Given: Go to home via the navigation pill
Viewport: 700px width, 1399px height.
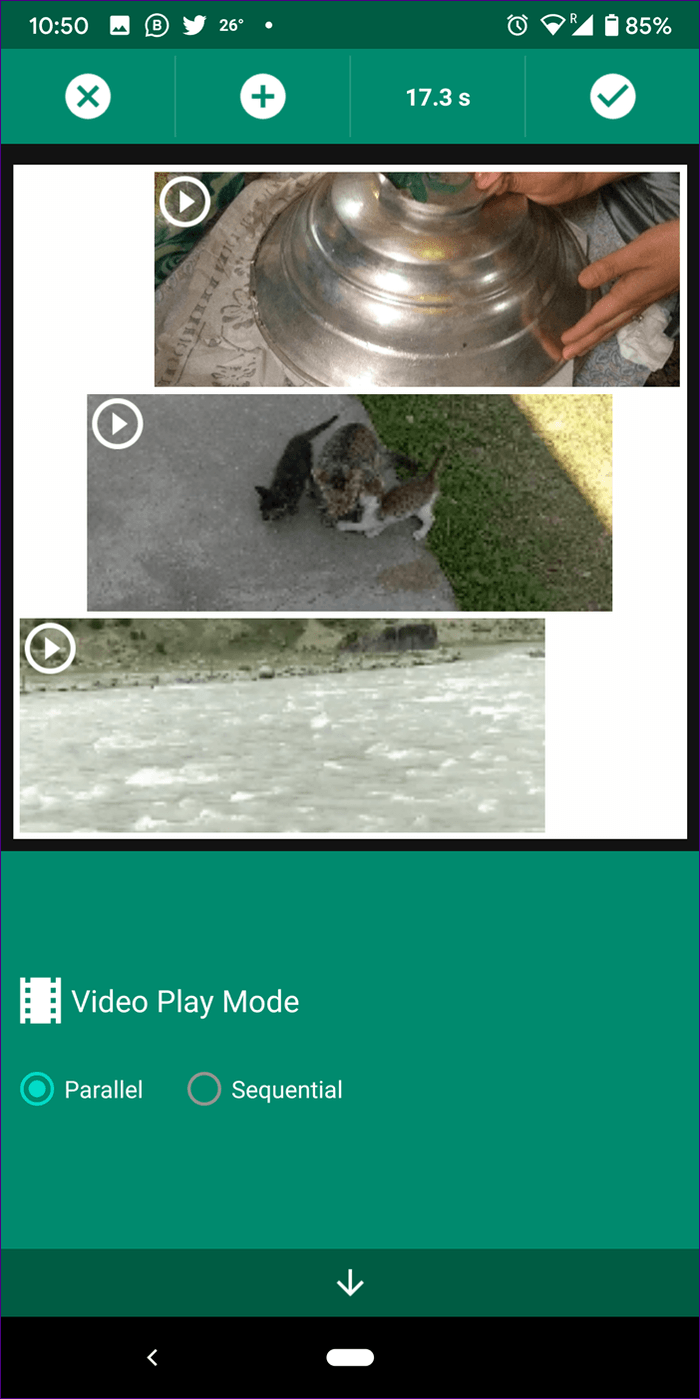Looking at the screenshot, I should [x=350, y=1357].
